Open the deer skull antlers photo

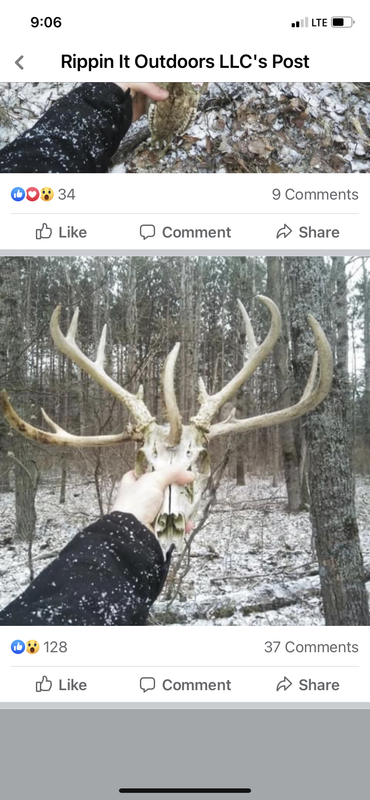pyautogui.click(x=185, y=441)
